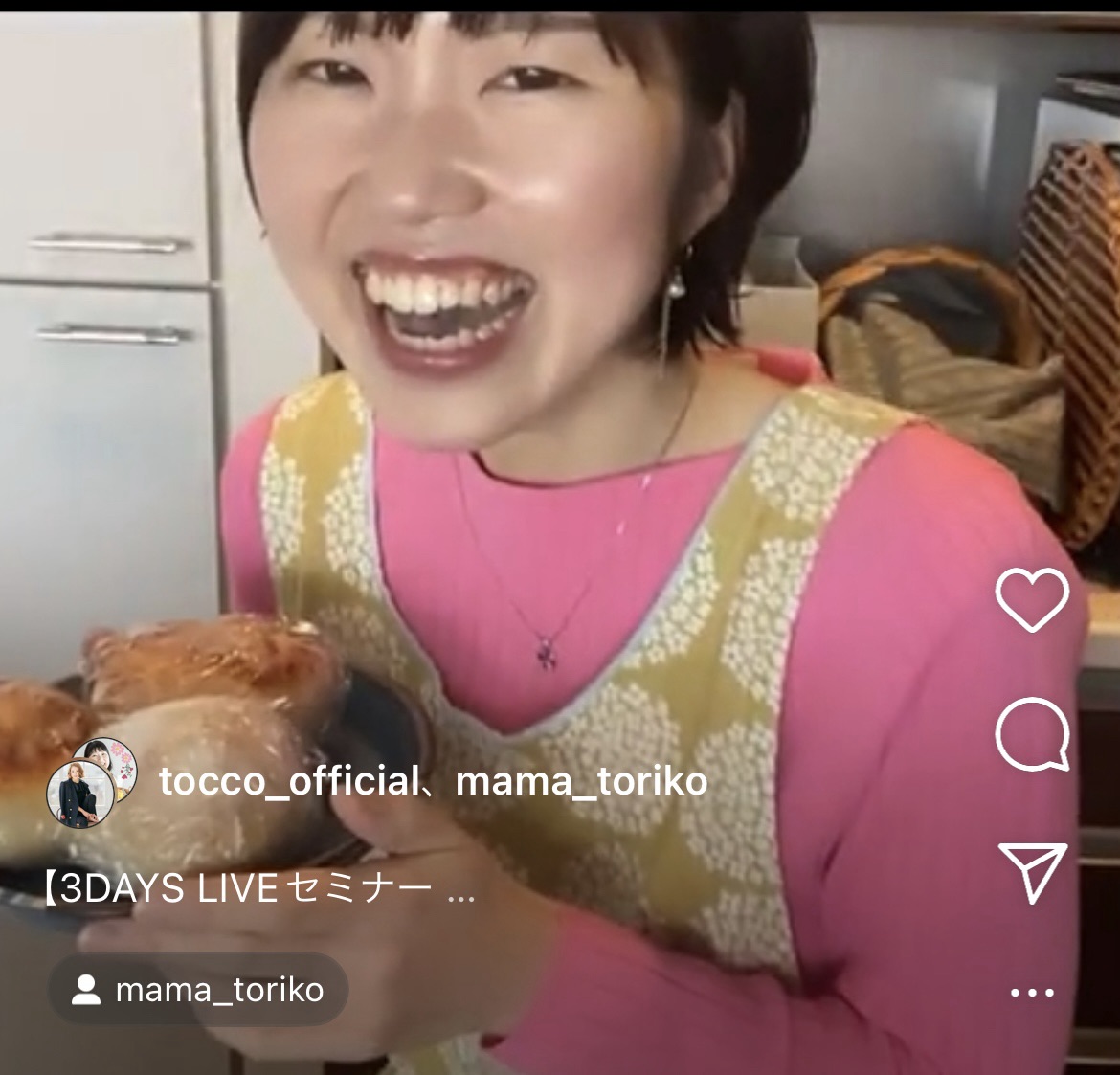The width and height of the screenshot is (1120, 1075).
Task: Like this live video with the heart
Action: point(1032,599)
